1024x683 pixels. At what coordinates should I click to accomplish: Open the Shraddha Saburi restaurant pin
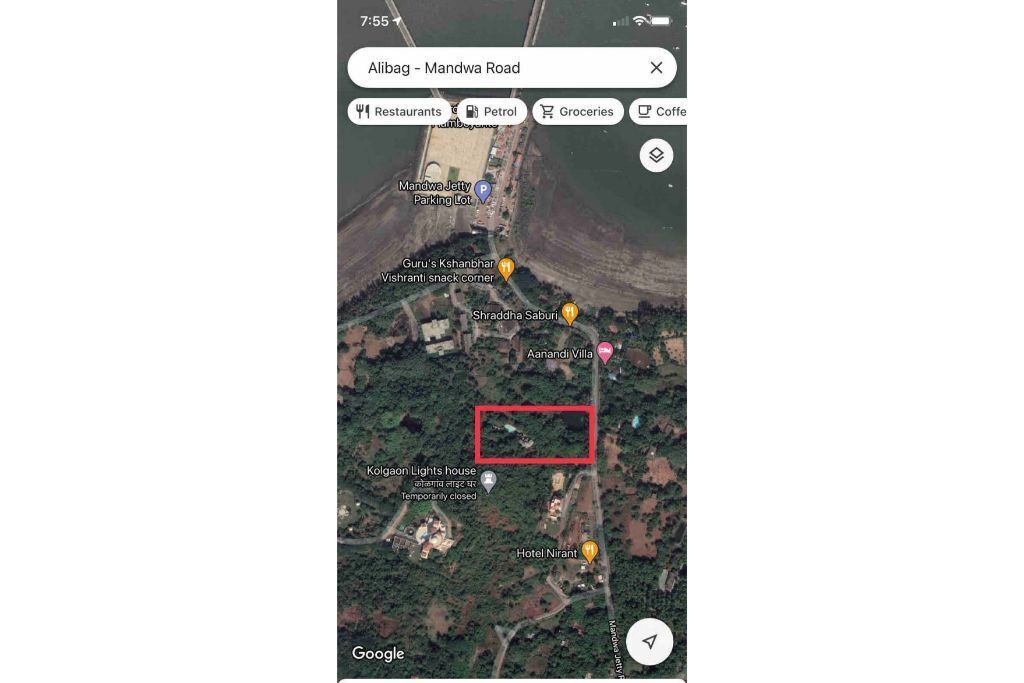(569, 313)
